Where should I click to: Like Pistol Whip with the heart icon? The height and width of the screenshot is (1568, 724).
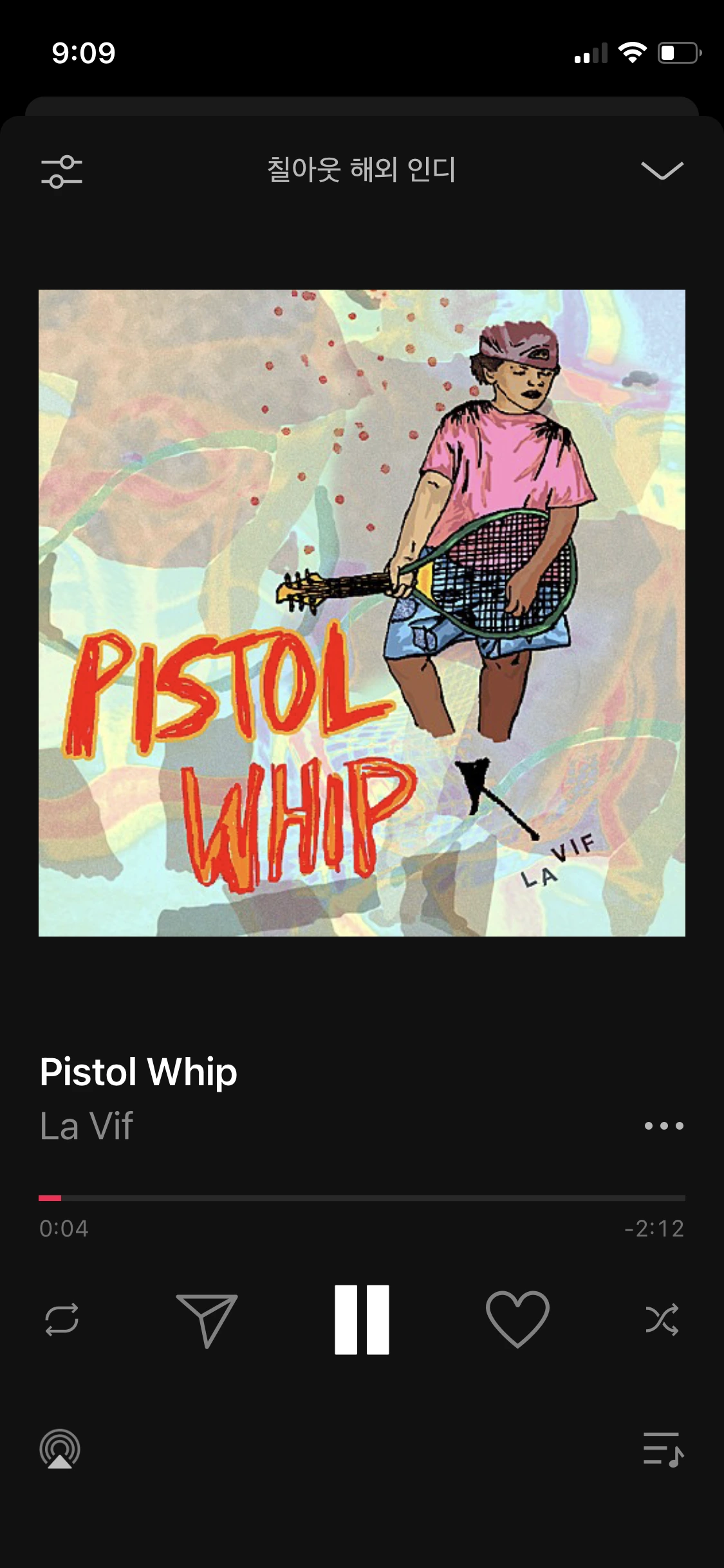[517, 1320]
